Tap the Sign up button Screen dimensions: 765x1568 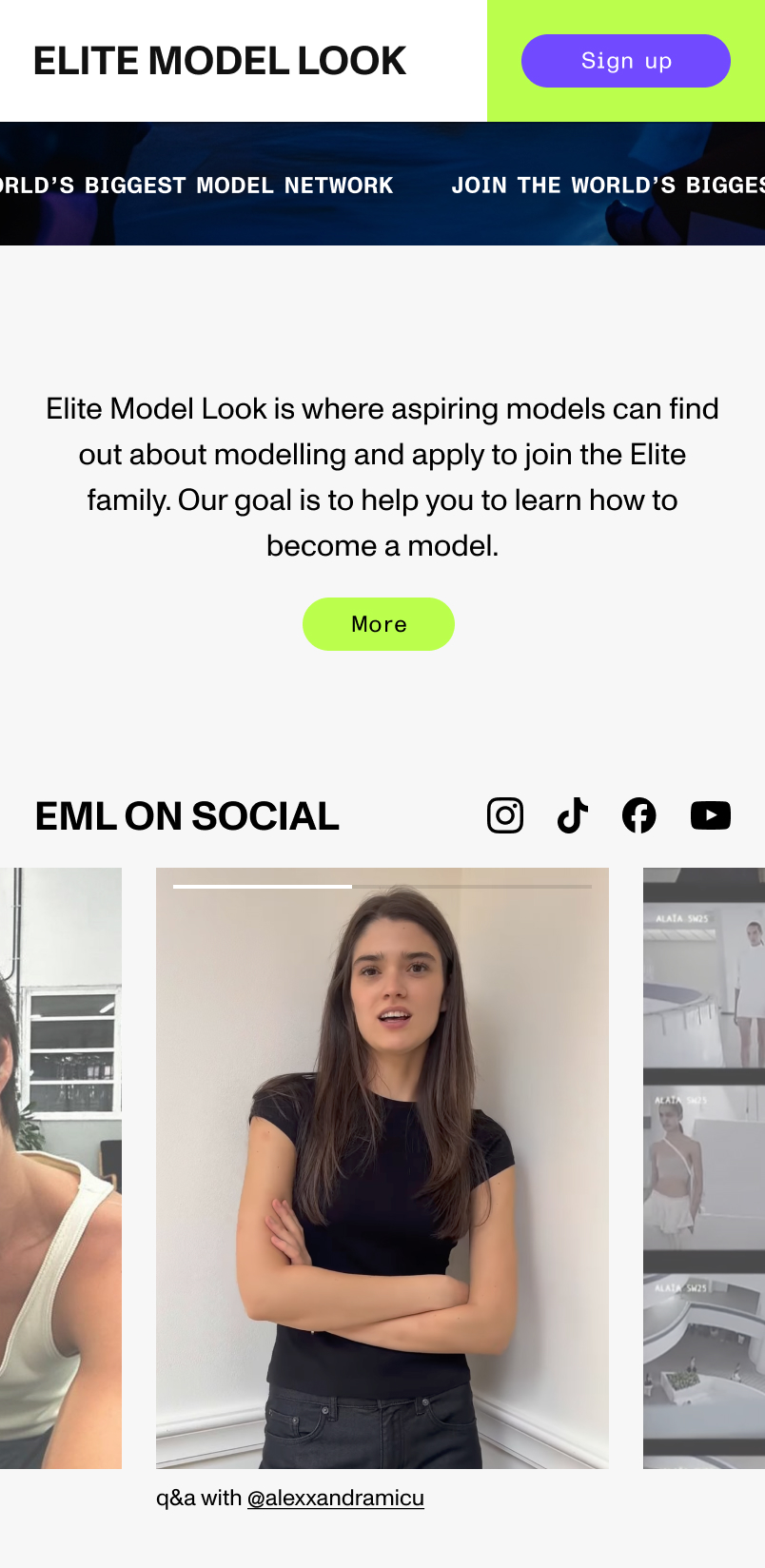626,61
